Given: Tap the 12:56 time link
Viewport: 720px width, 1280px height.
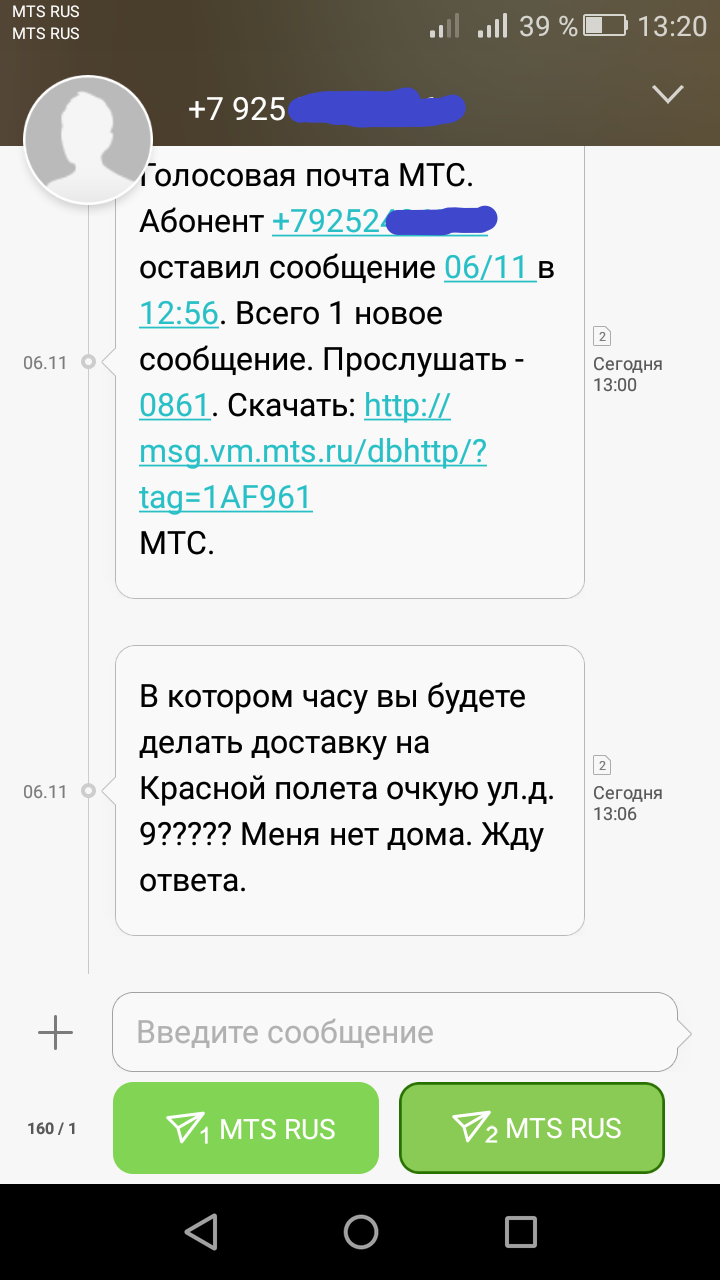Looking at the screenshot, I should point(179,314).
